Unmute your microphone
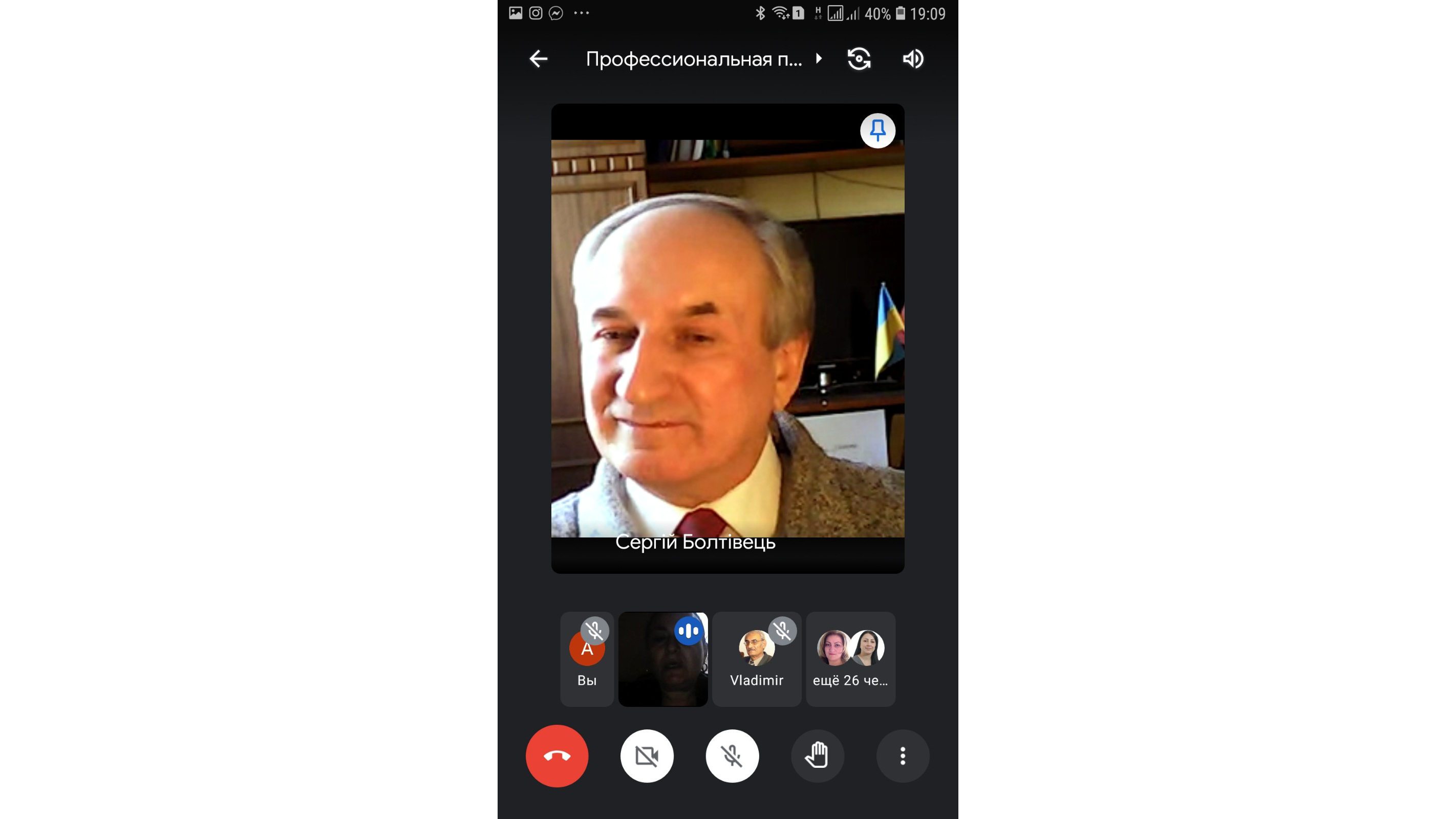 [x=732, y=756]
